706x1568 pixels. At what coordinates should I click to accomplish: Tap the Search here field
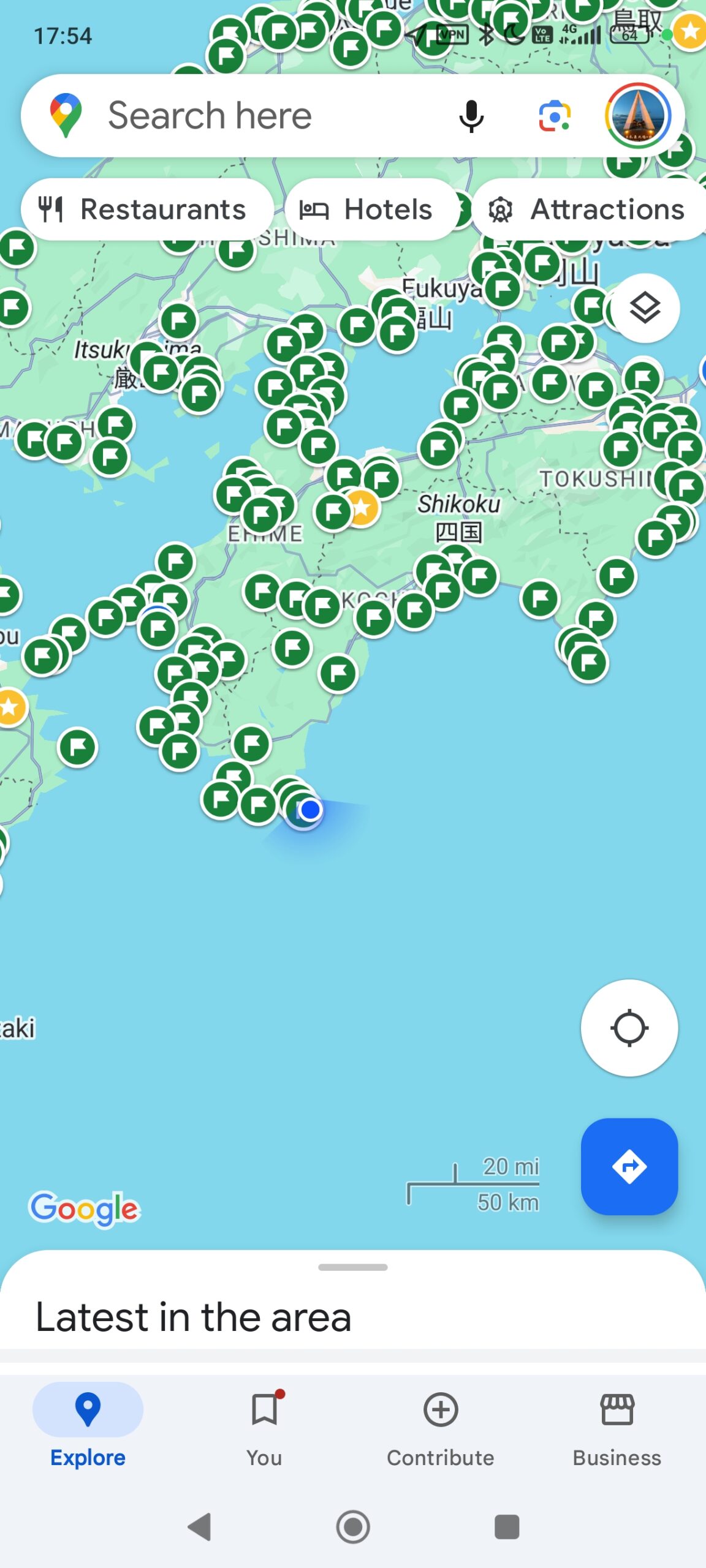pyautogui.click(x=245, y=115)
